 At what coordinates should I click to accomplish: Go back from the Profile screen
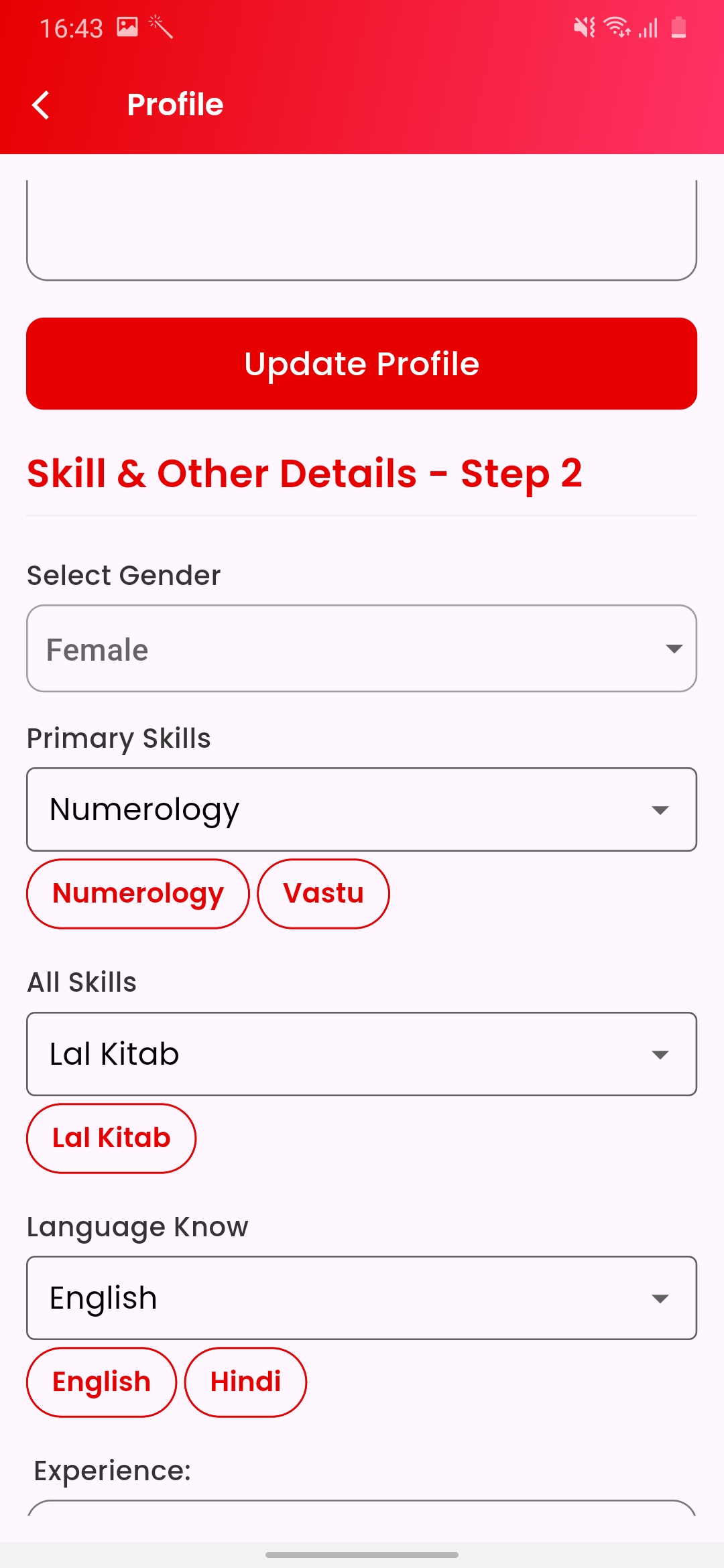click(x=42, y=105)
